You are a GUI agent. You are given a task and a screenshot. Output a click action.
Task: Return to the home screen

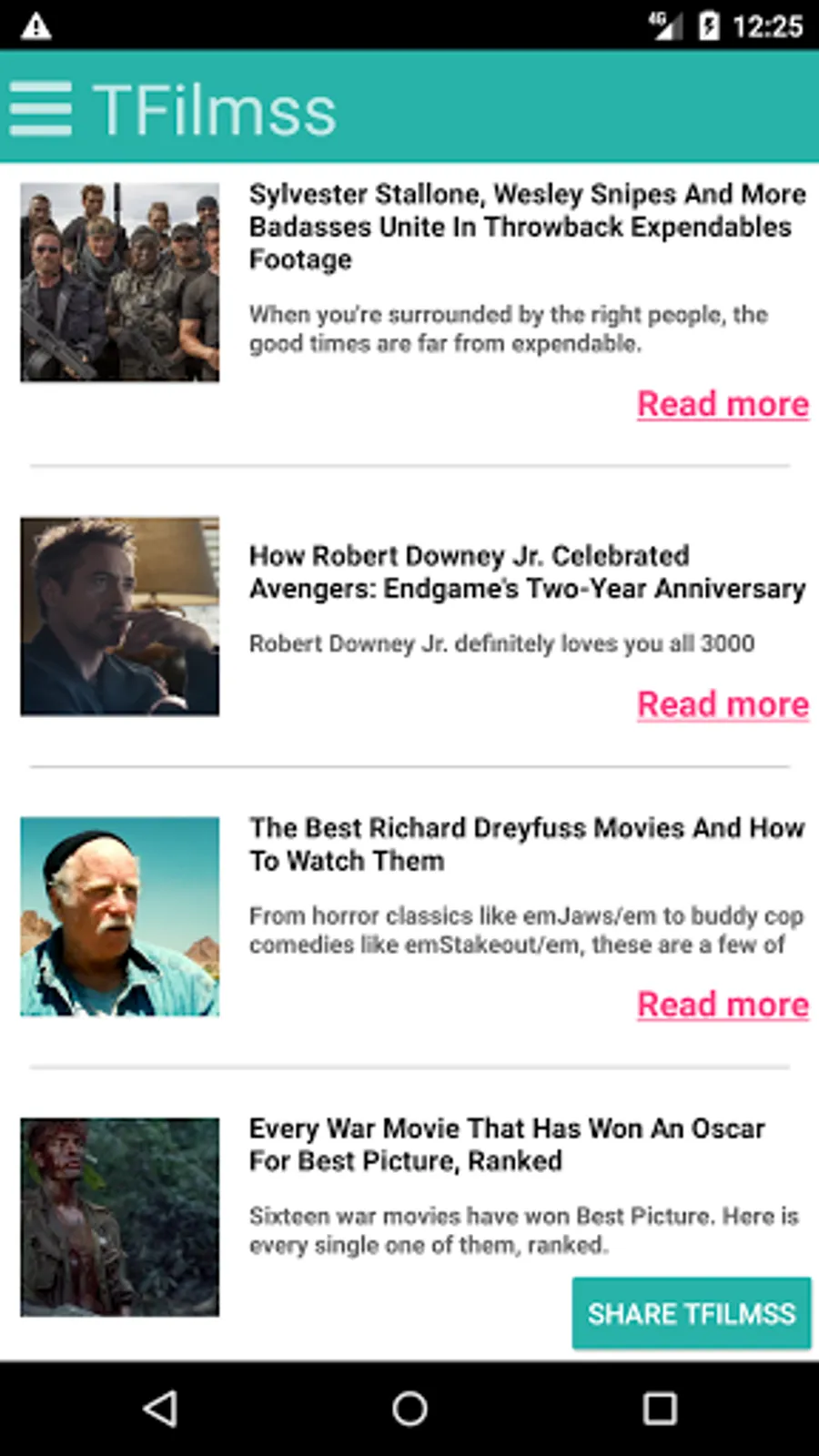(x=409, y=1409)
